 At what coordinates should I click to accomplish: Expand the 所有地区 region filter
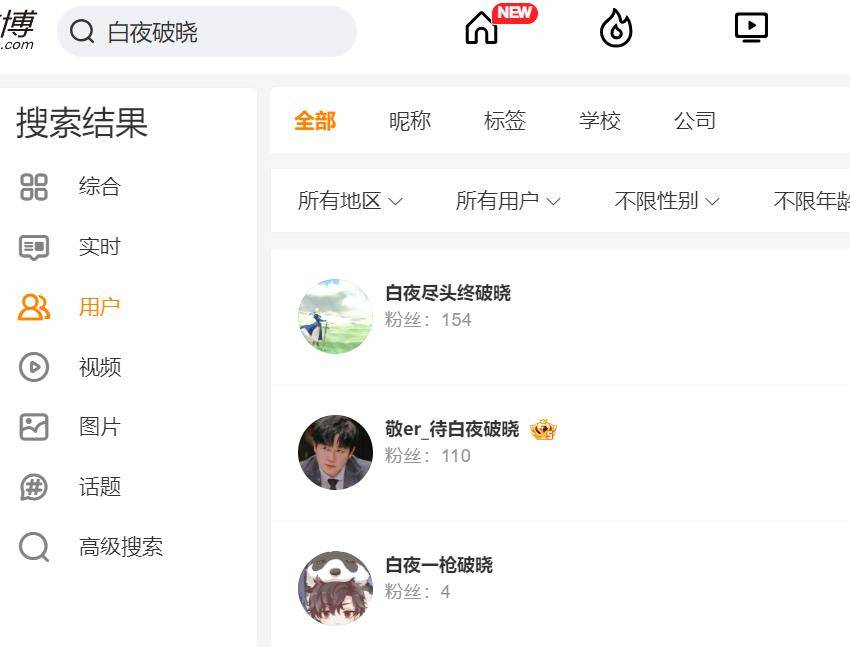click(x=350, y=201)
